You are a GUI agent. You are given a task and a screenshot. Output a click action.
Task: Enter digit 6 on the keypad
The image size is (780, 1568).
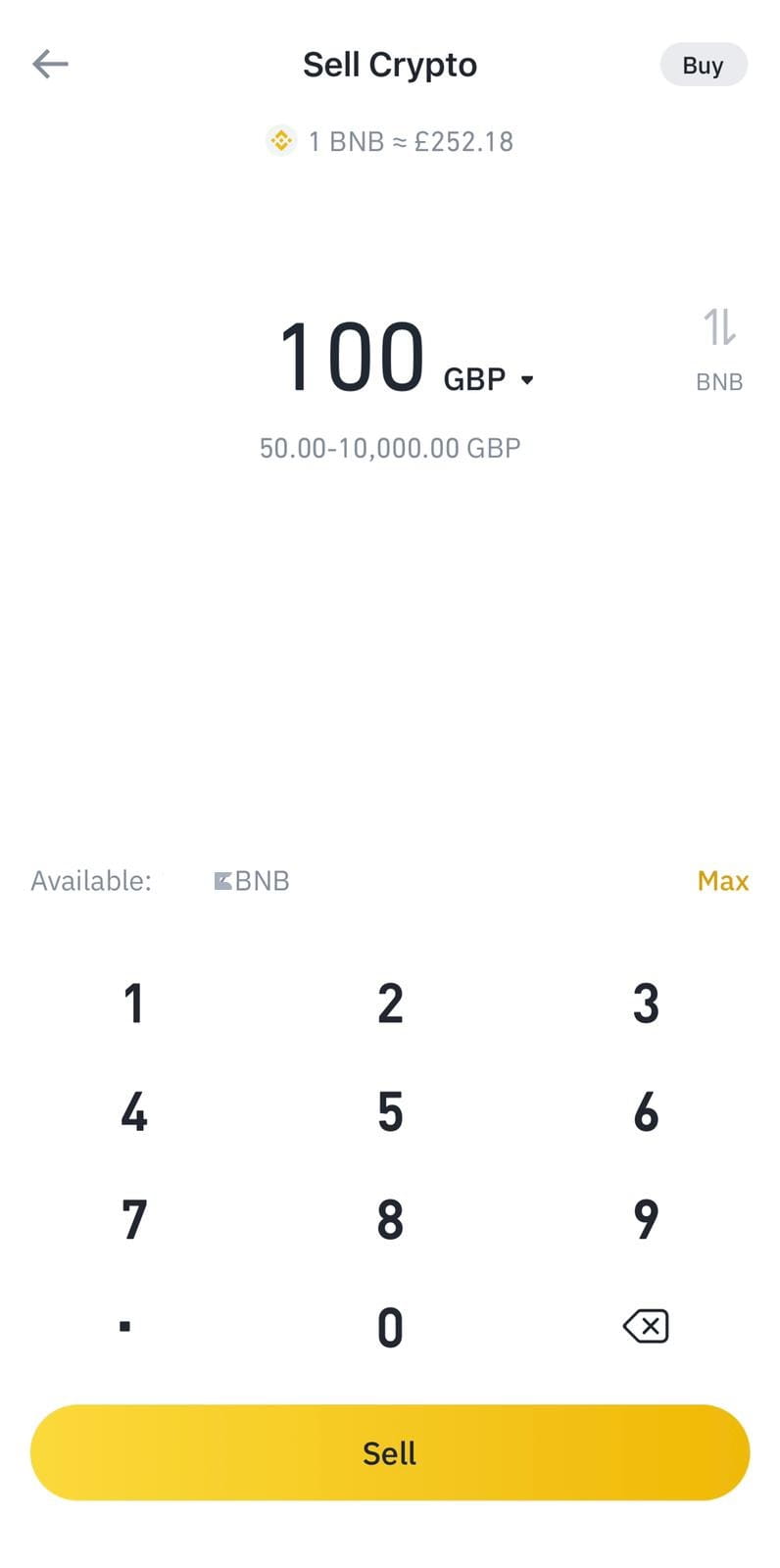coord(646,1111)
